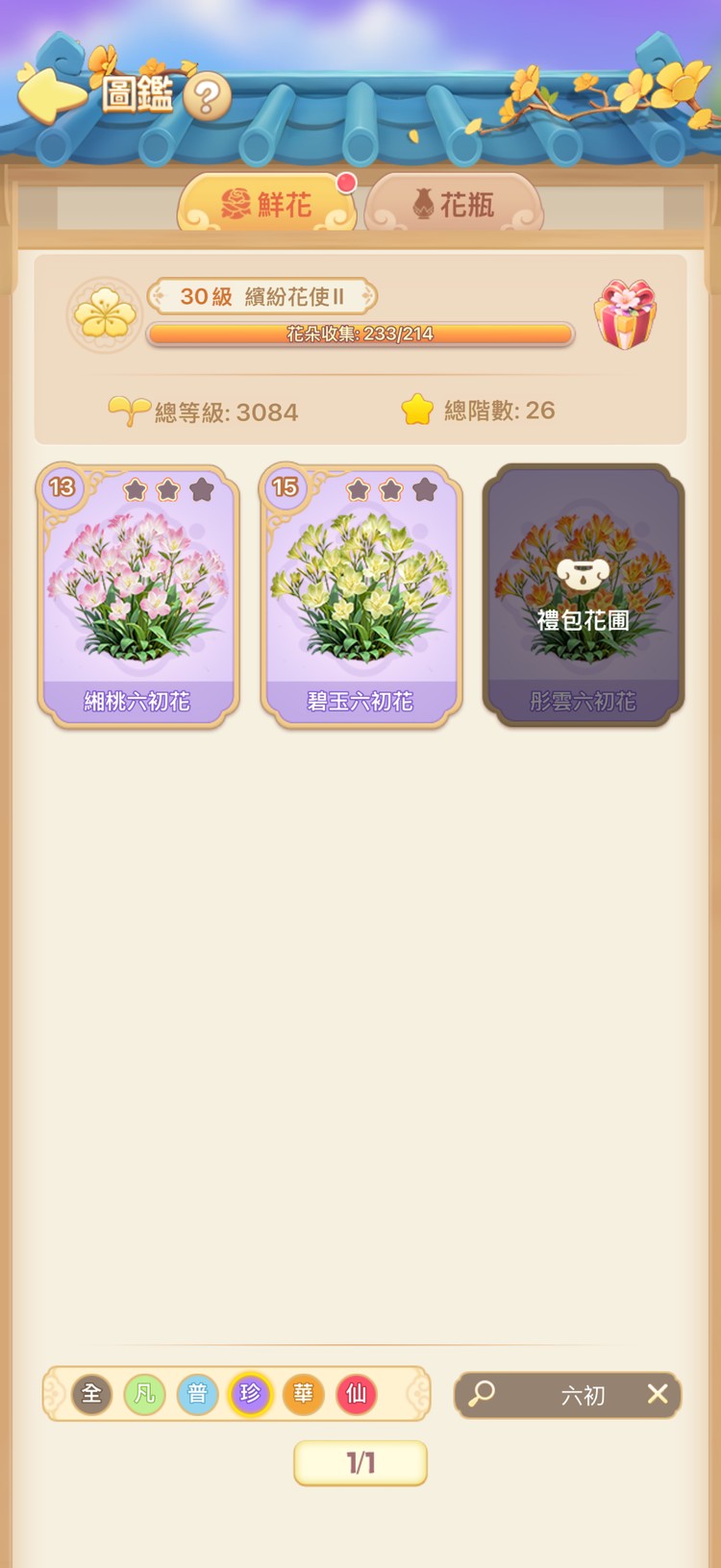Select the 全 rarity filter

92,1394
